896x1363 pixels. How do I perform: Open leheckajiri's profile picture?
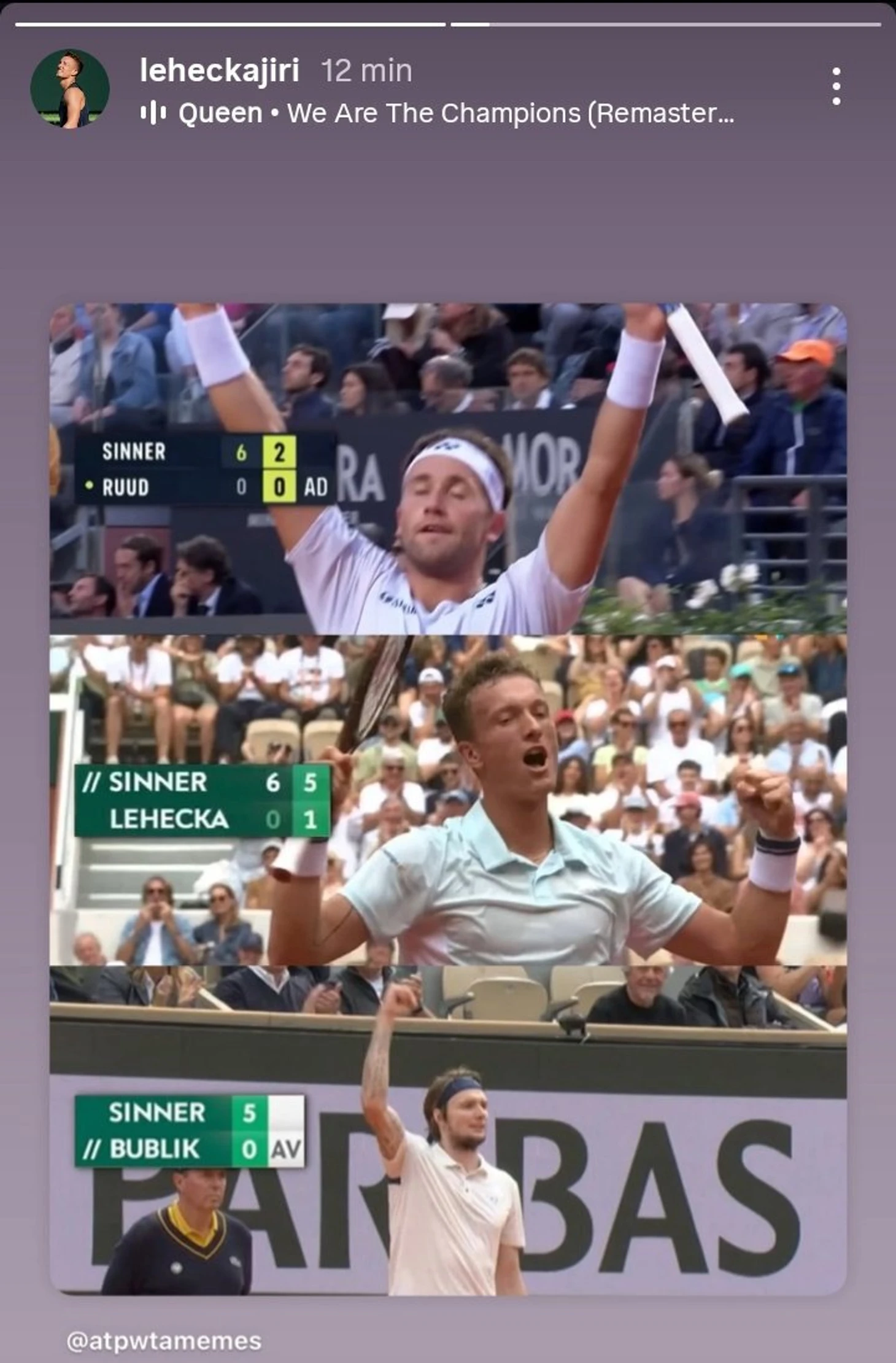70,89
